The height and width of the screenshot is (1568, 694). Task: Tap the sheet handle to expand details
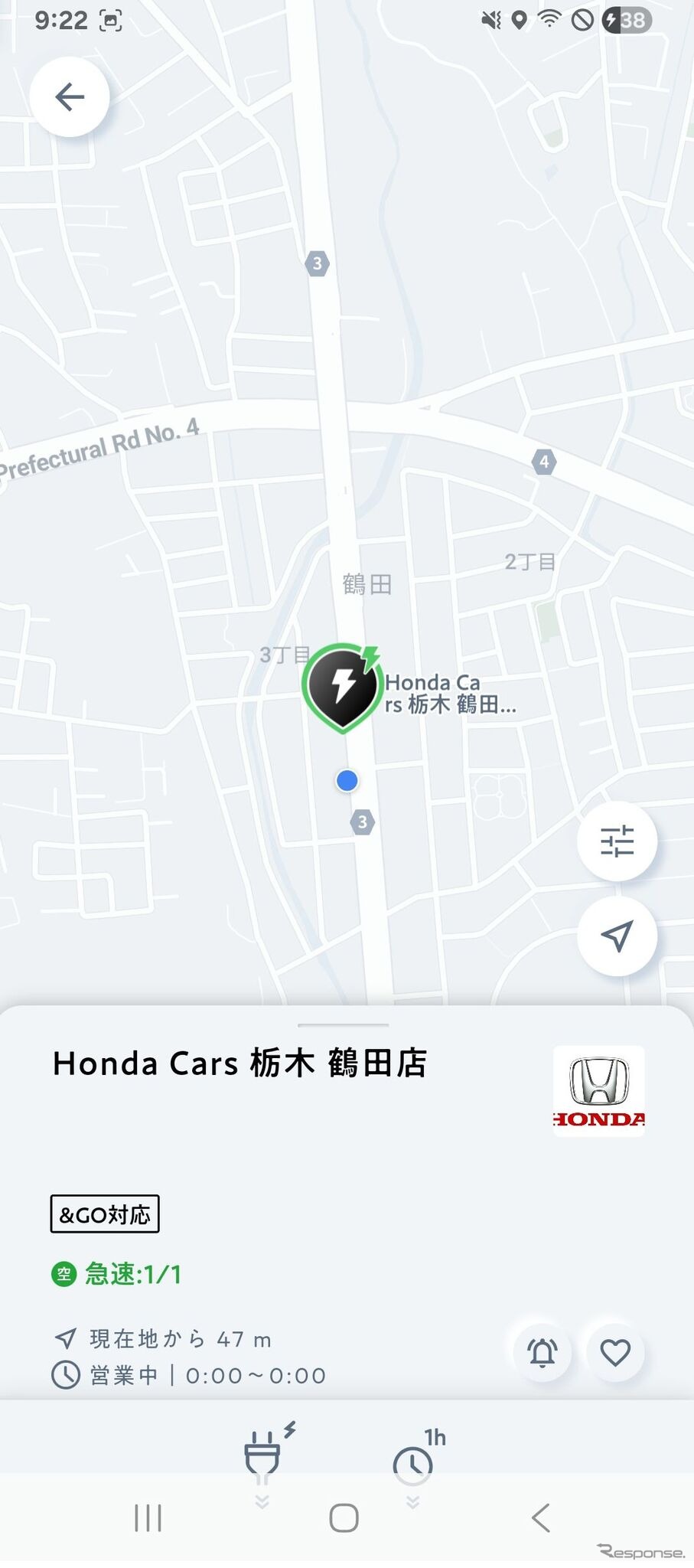[343, 1024]
